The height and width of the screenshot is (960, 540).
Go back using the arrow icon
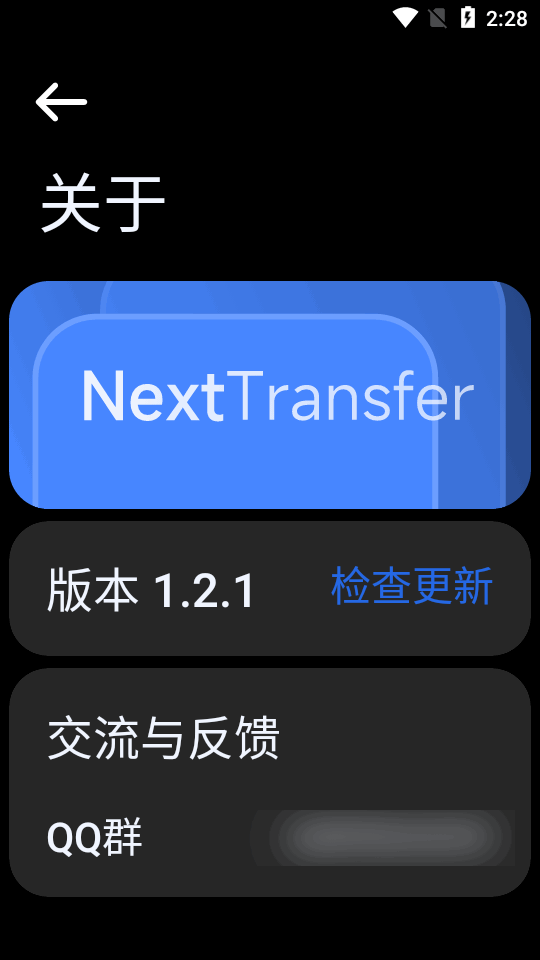pyautogui.click(x=61, y=102)
